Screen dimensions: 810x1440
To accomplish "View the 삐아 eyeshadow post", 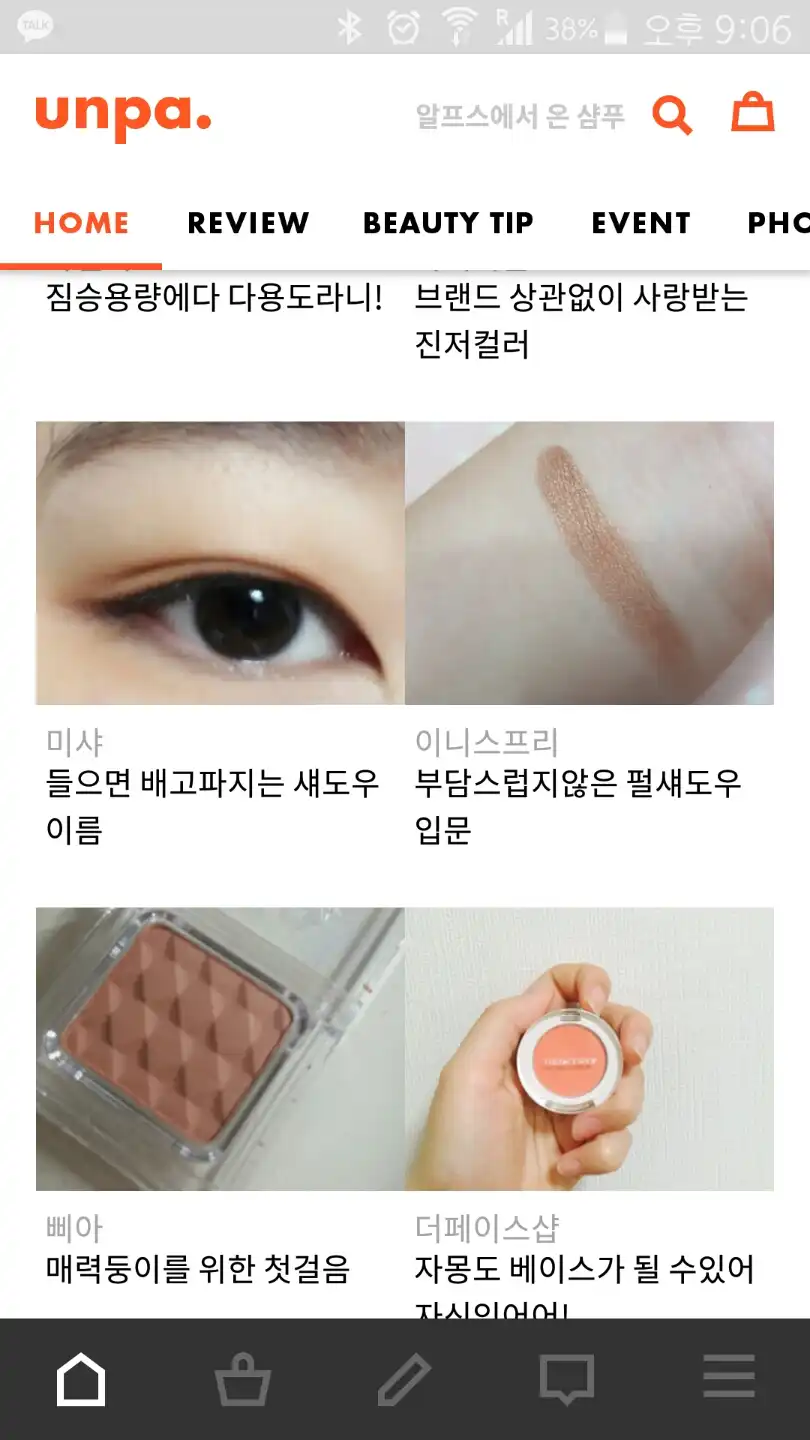I will 220,1049.
